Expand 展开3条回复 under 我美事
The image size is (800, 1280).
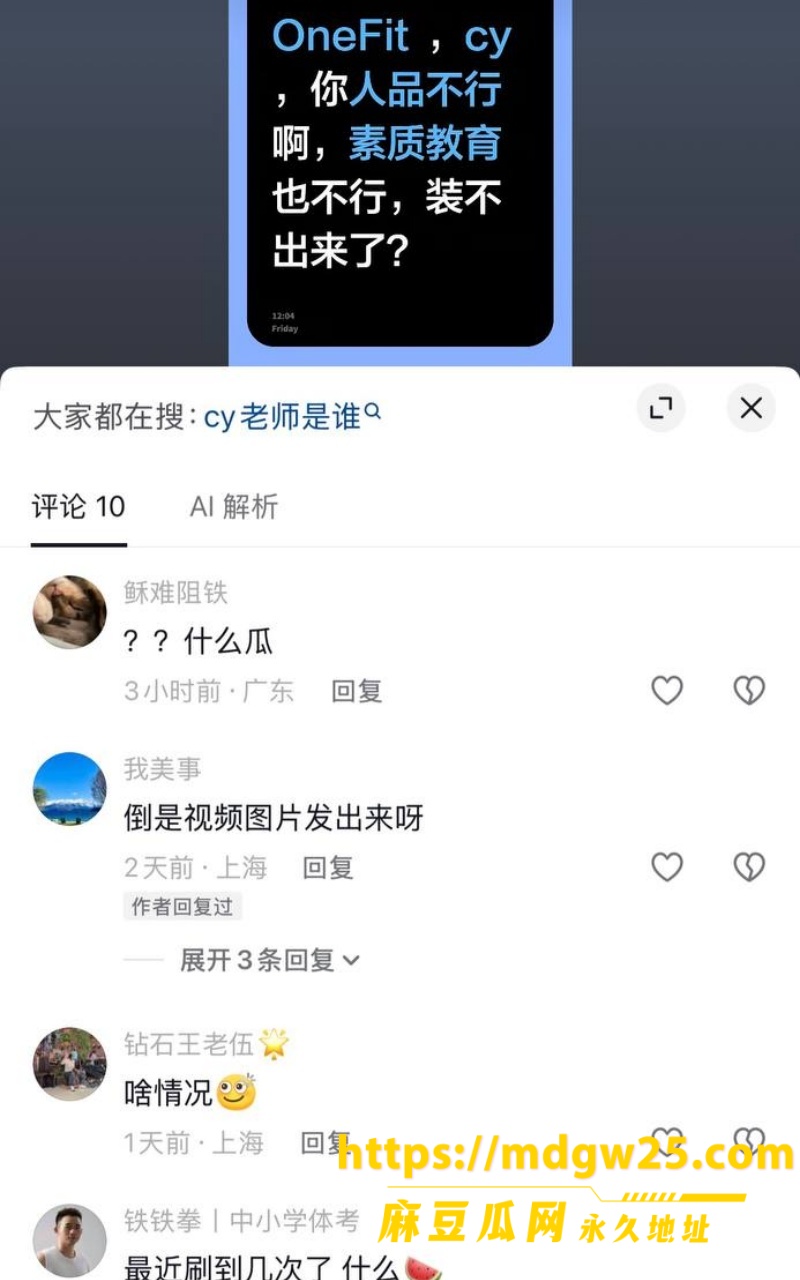coord(270,961)
